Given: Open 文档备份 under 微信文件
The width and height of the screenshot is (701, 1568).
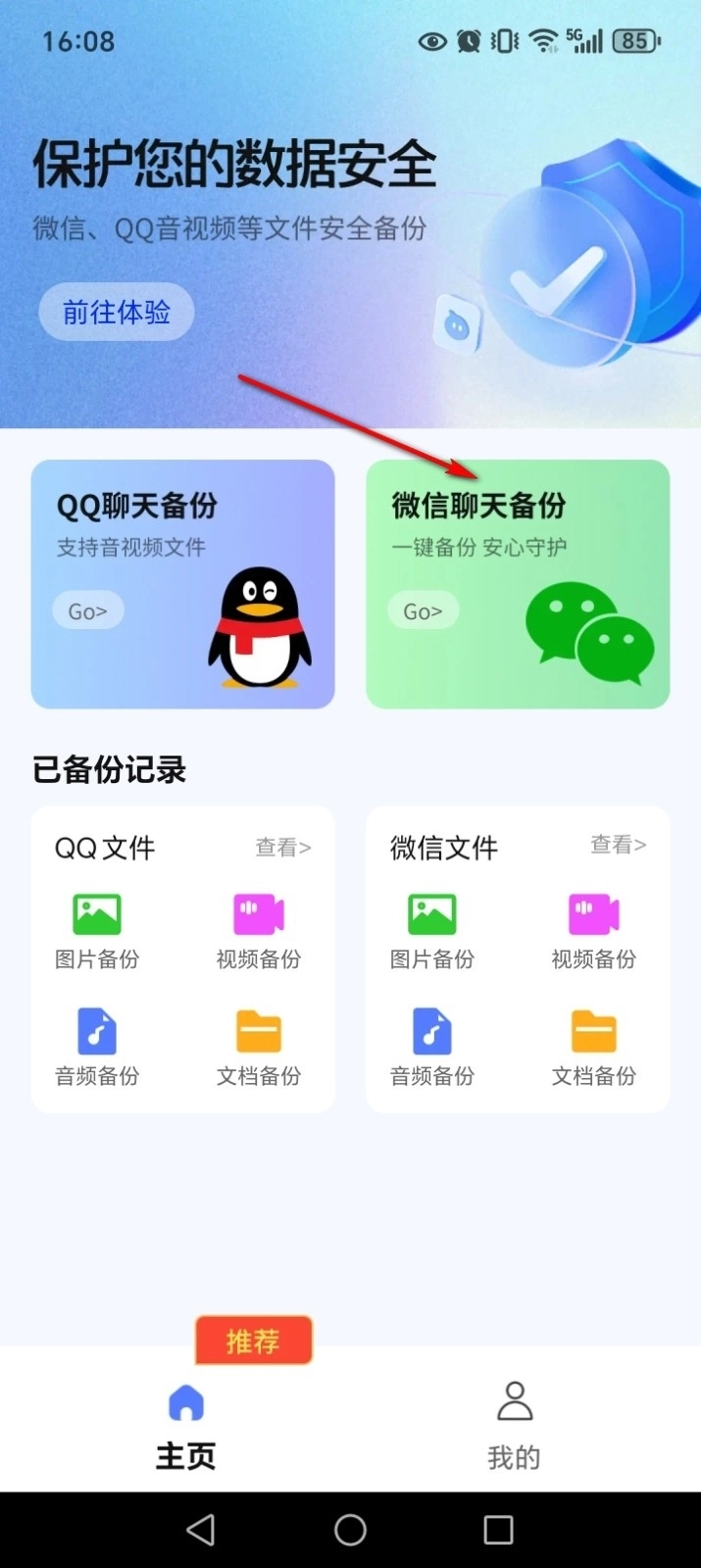Looking at the screenshot, I should tap(594, 1047).
